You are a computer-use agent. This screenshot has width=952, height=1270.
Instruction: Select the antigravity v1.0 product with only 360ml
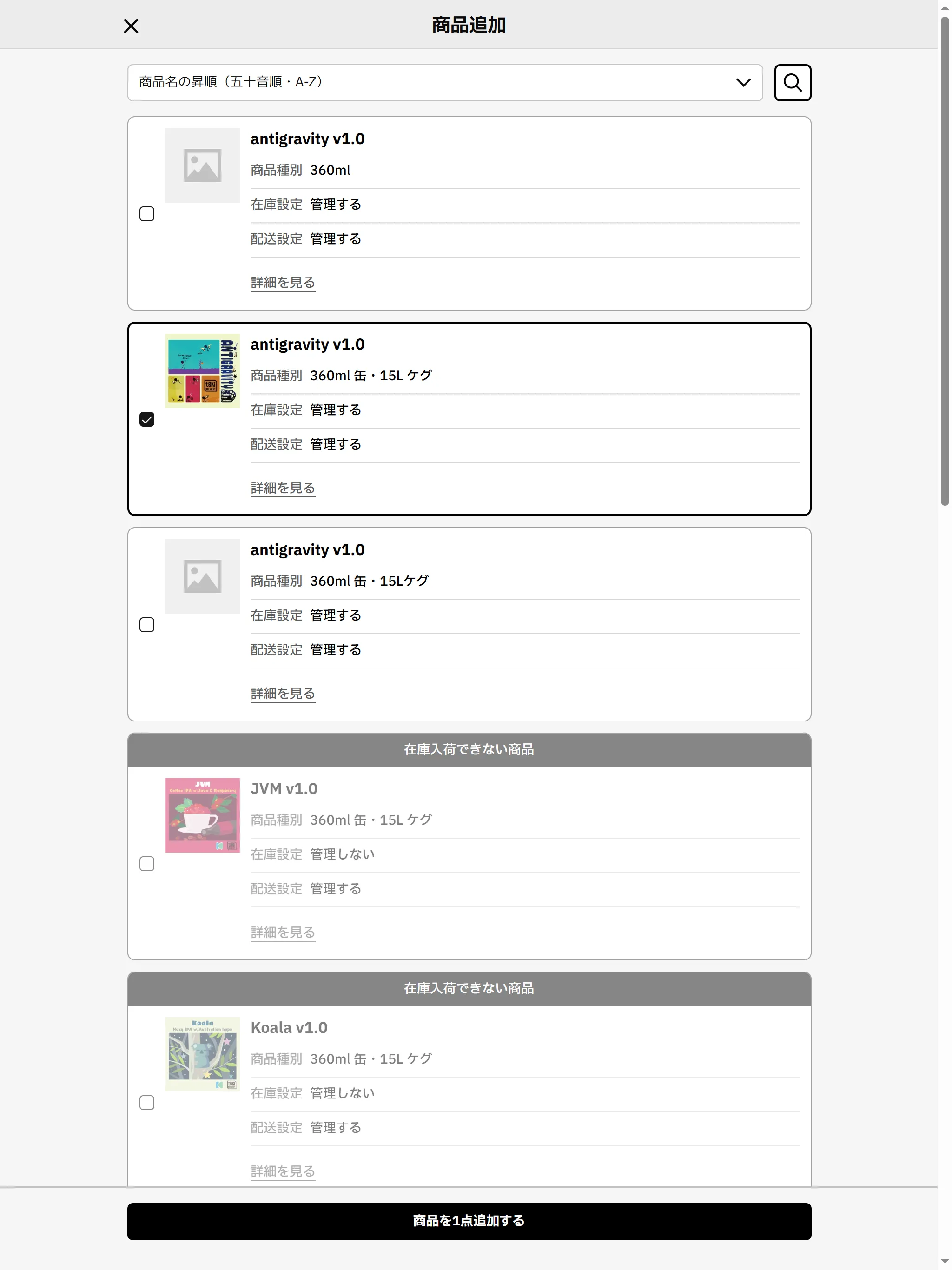point(147,214)
